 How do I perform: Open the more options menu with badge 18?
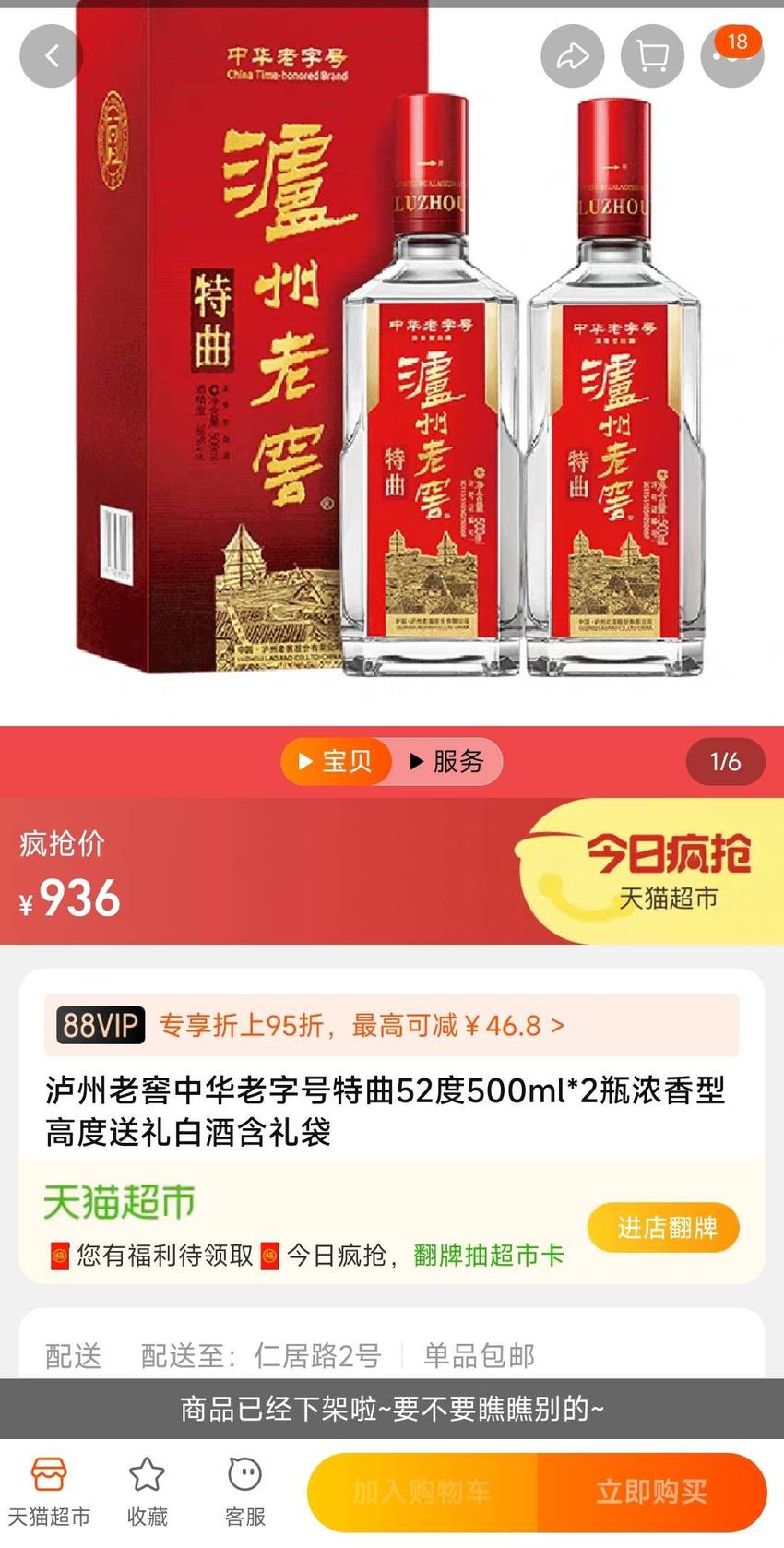pyautogui.click(x=732, y=56)
